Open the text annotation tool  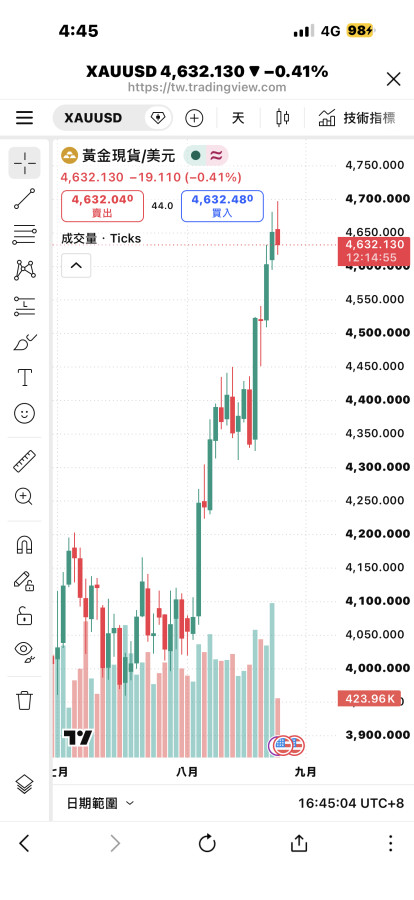click(24, 378)
